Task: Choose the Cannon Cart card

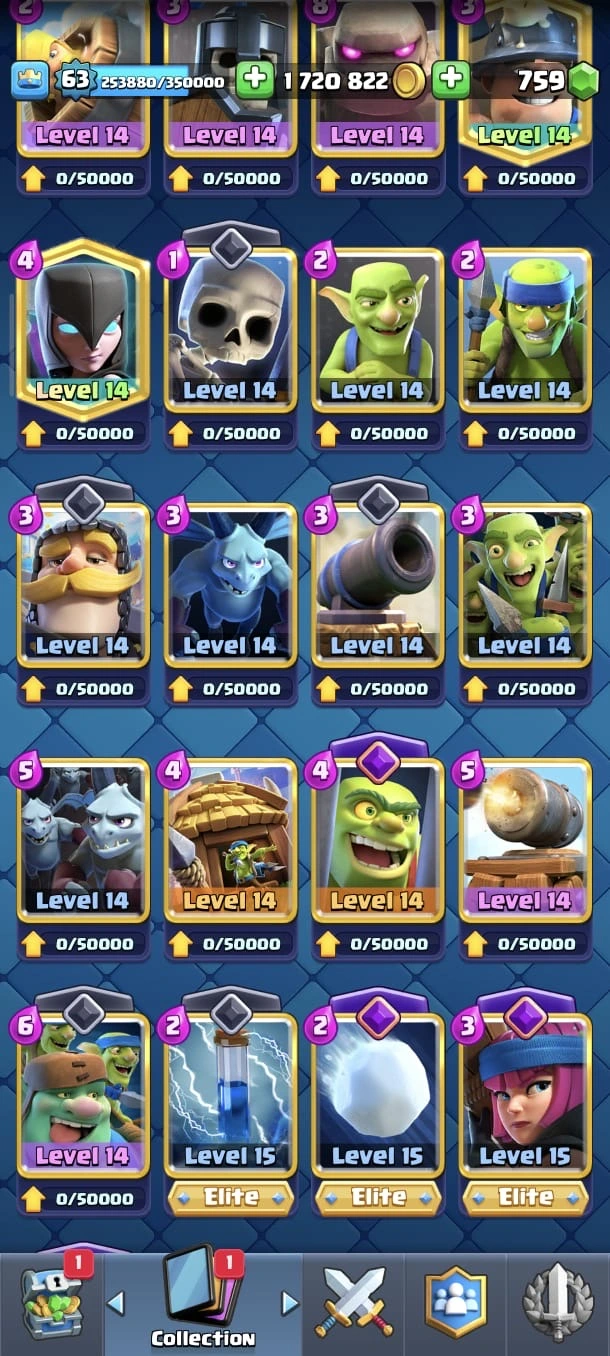Action: (524, 840)
